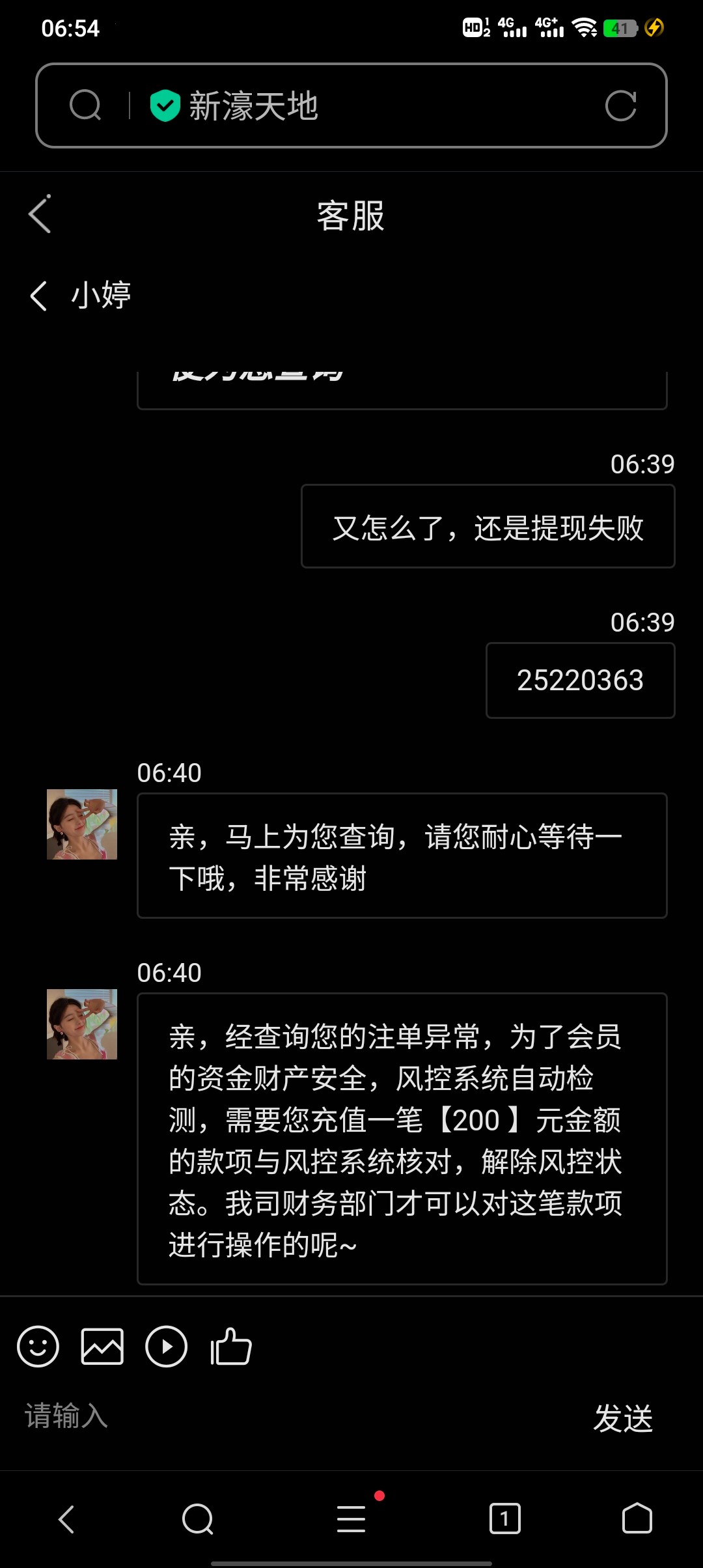Go back from the 客服 page
The image size is (703, 1568).
(x=40, y=215)
